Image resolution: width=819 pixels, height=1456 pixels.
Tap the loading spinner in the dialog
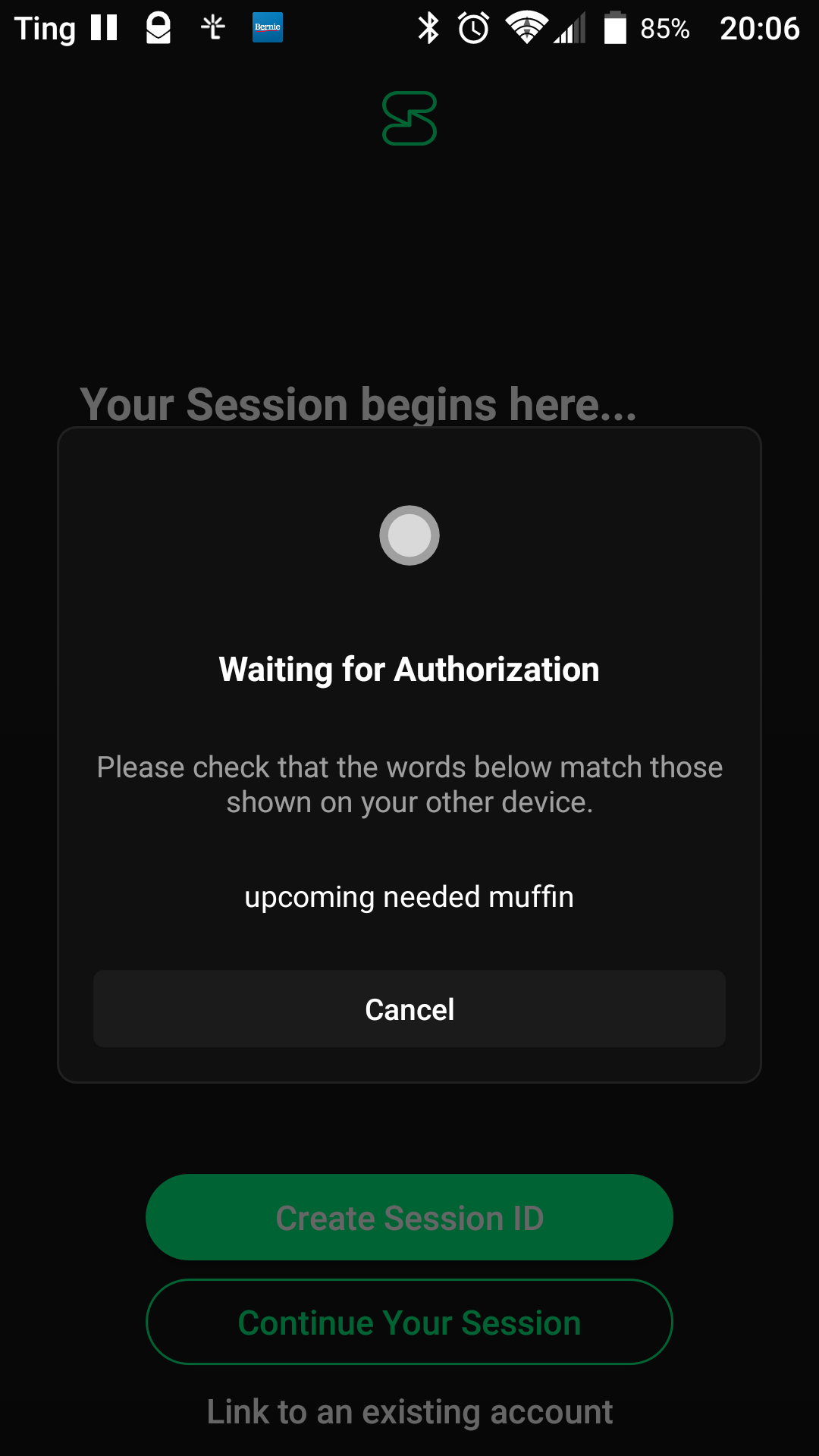coord(409,535)
